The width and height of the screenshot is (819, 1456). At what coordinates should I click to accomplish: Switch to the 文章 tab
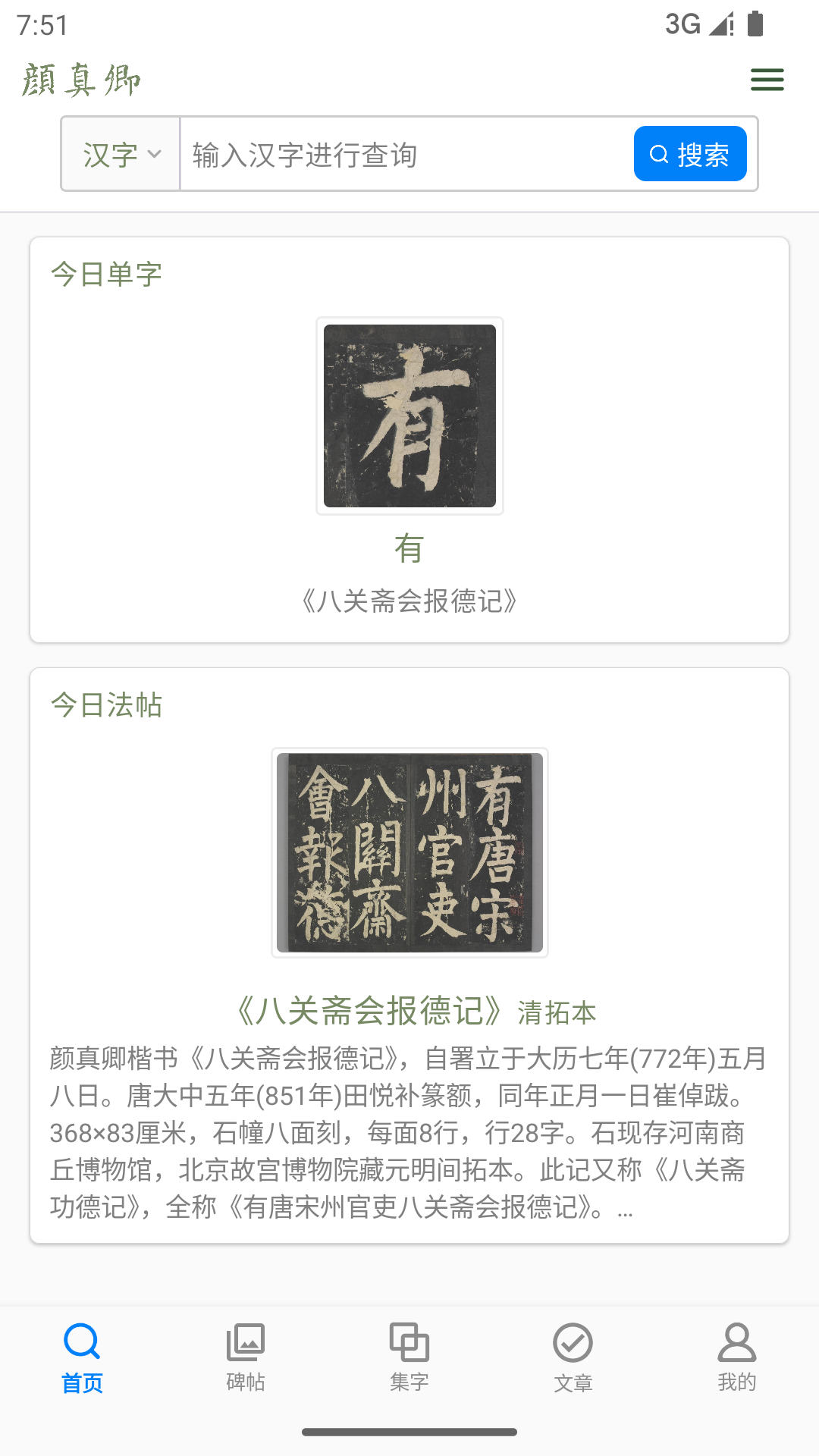tap(573, 1357)
